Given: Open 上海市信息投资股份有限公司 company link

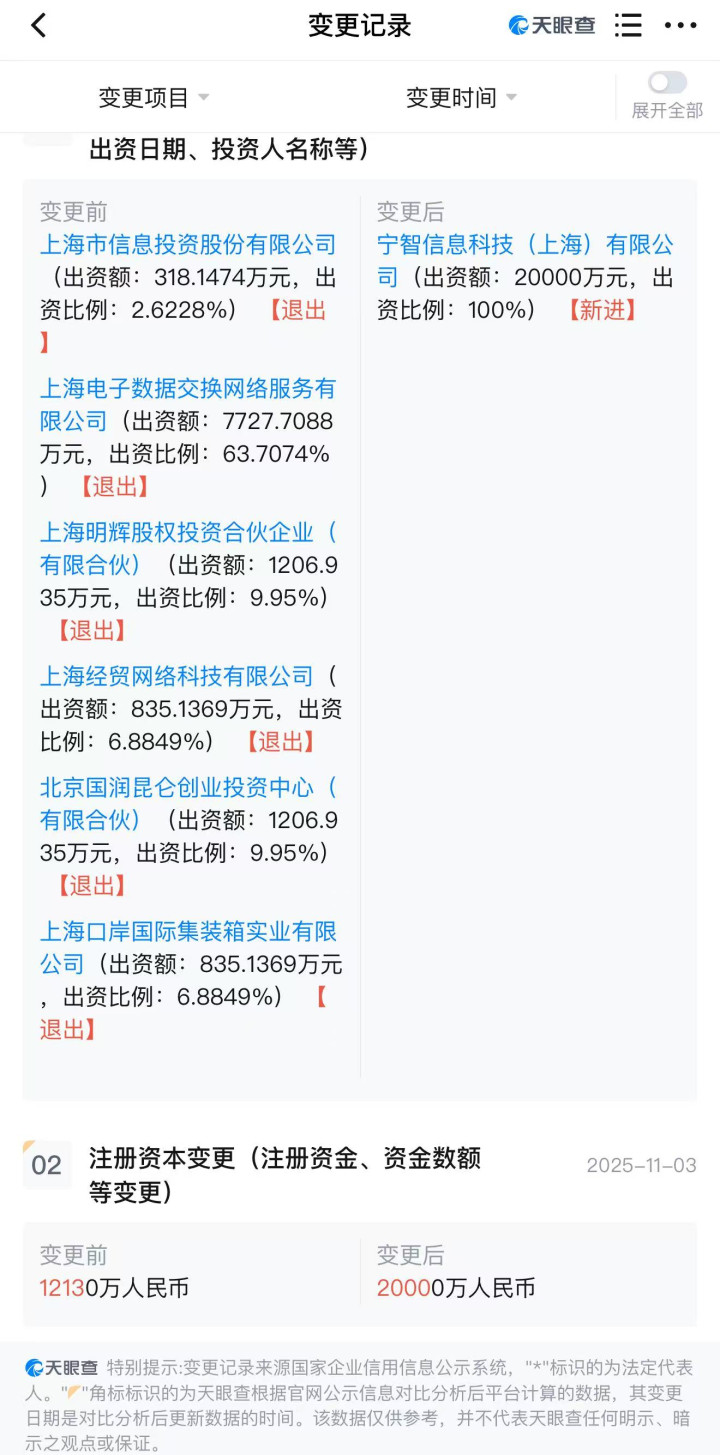Looking at the screenshot, I should point(187,245).
